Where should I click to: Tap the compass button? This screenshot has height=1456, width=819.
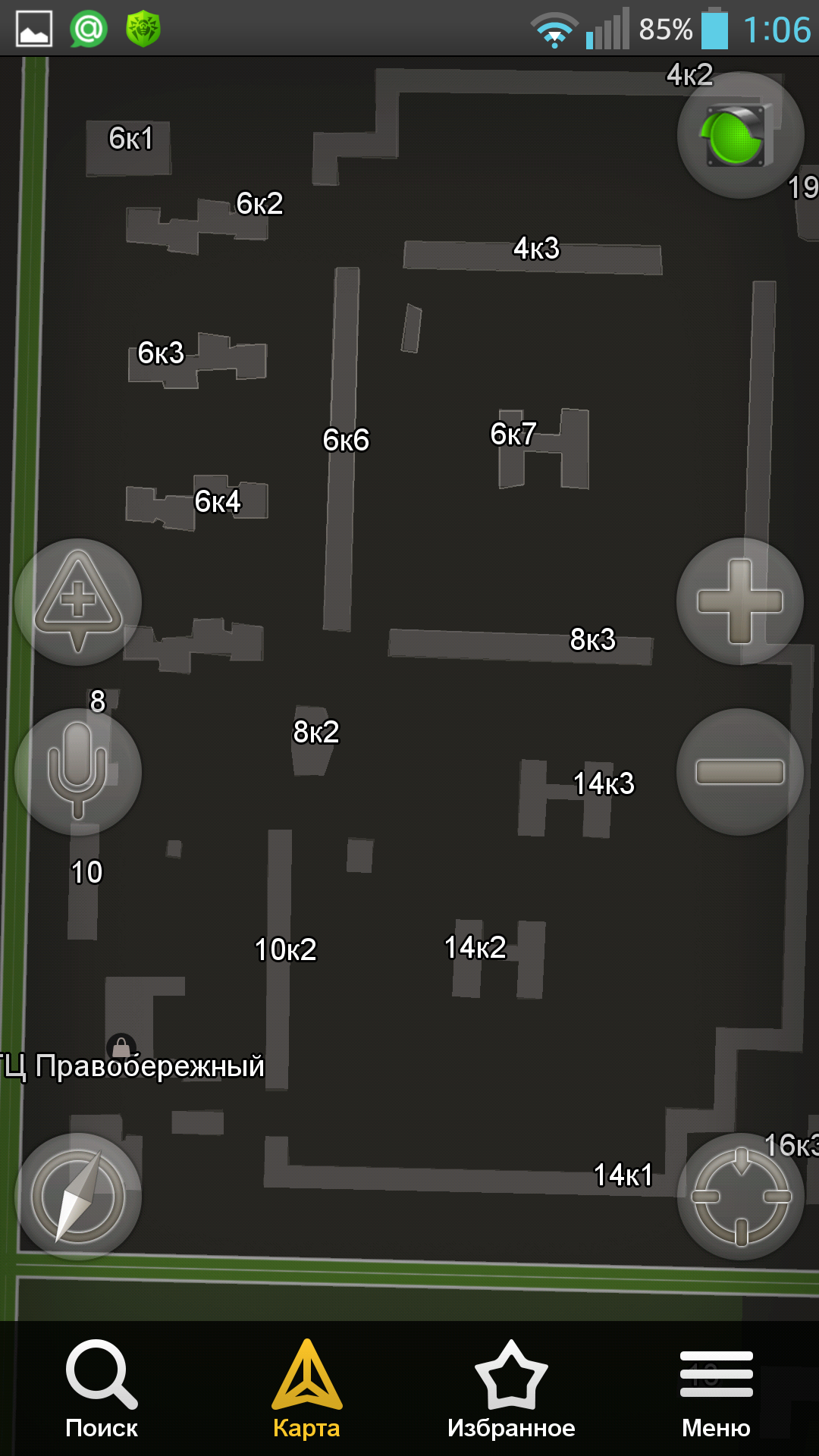[x=78, y=1197]
